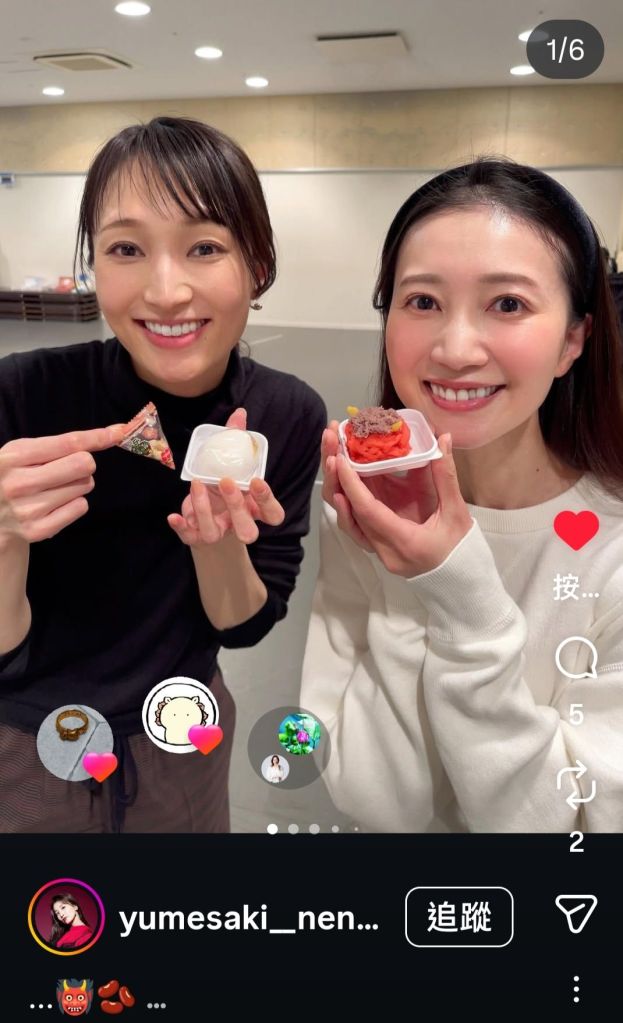Viewport: 623px width, 1023px height.
Task: Repost using the repost arrows icon
Action: 576,784
